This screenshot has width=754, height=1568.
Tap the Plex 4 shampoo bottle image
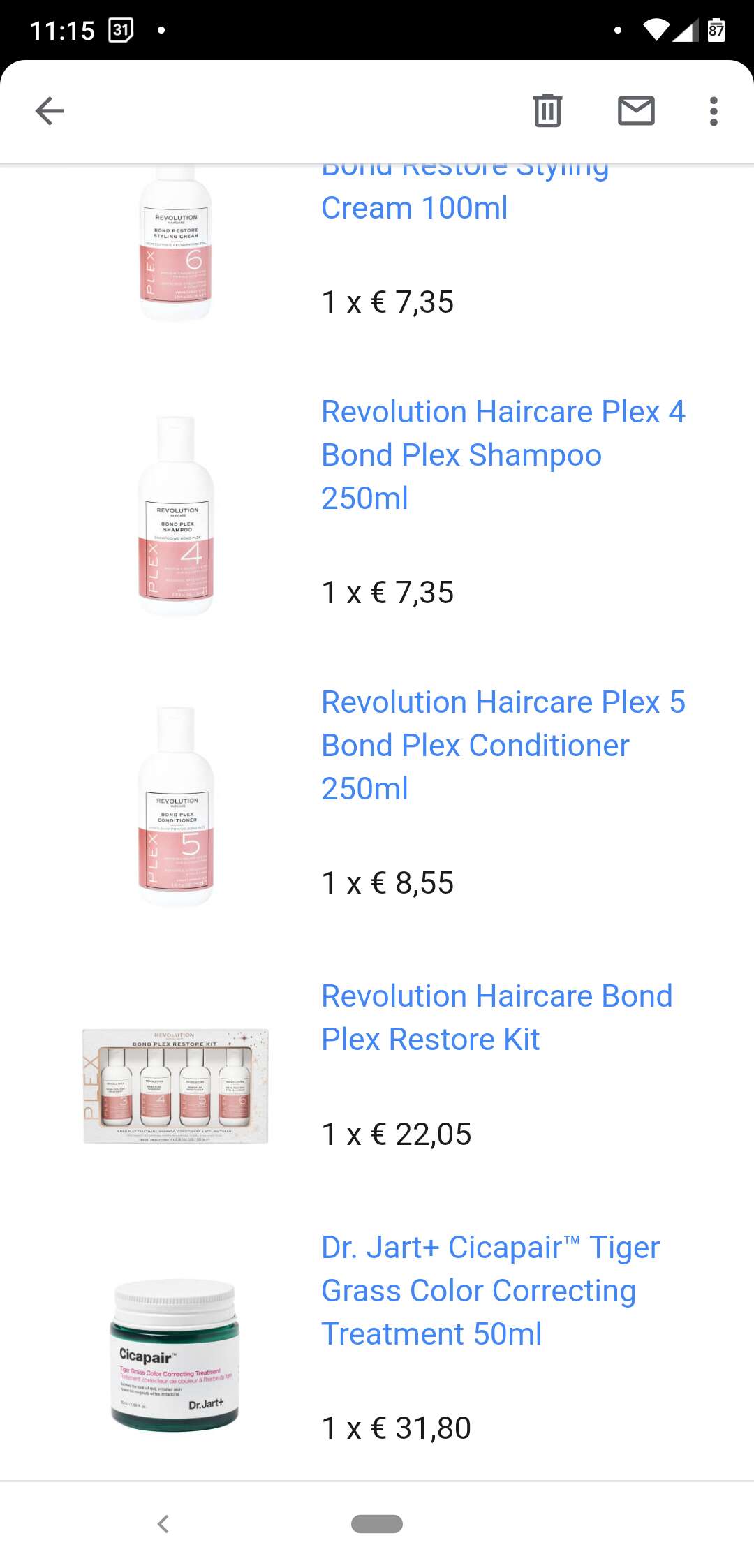pos(176,516)
